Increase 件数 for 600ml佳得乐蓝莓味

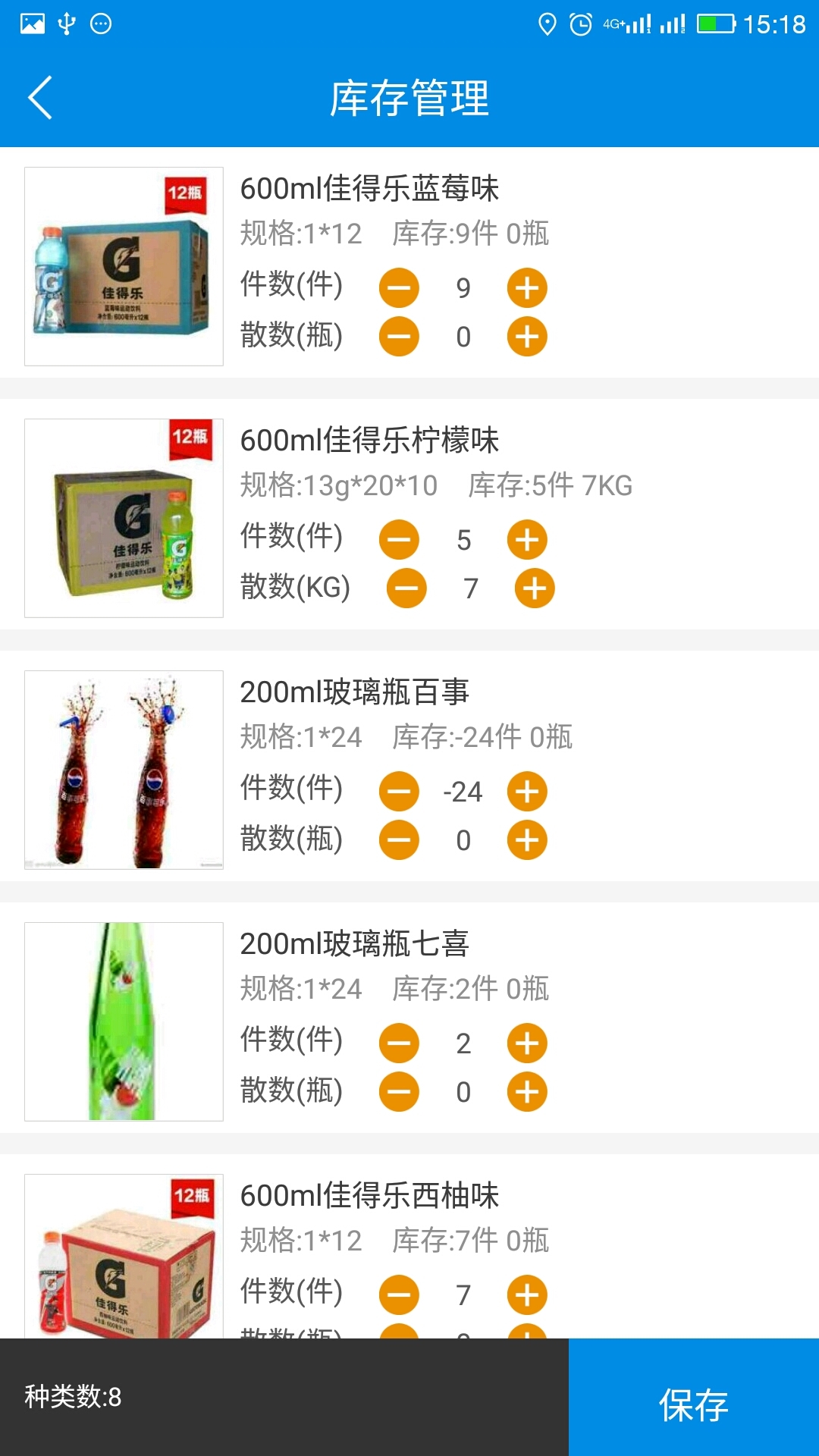(527, 288)
